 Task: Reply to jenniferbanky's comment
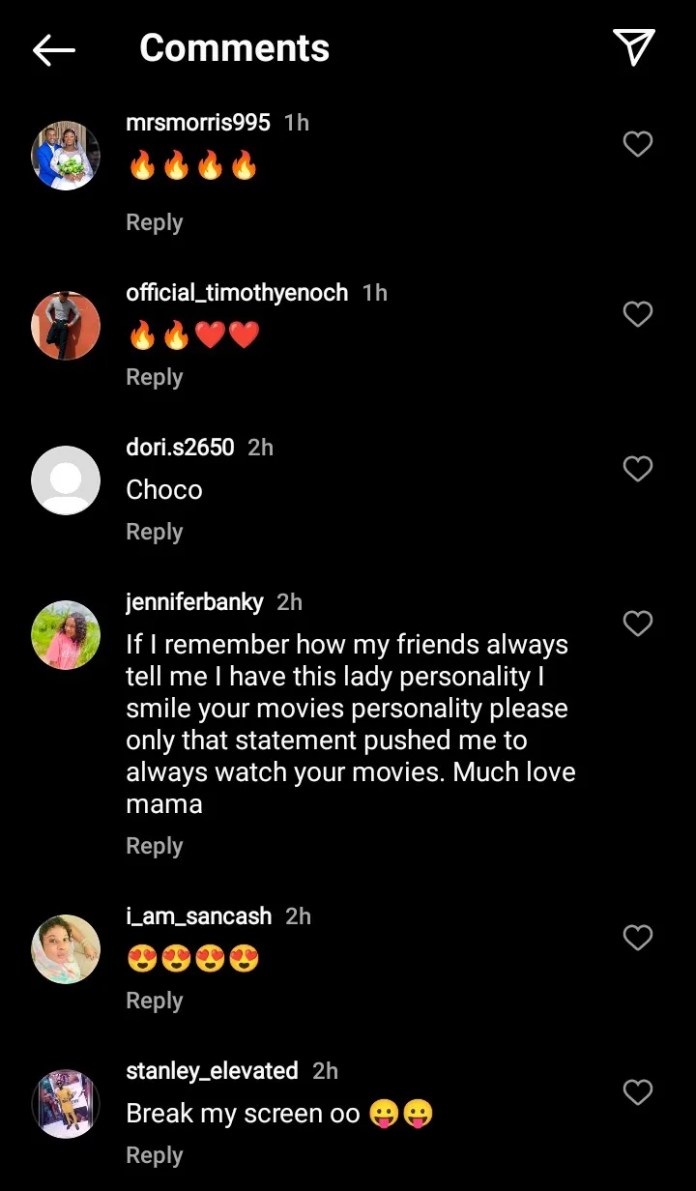154,846
